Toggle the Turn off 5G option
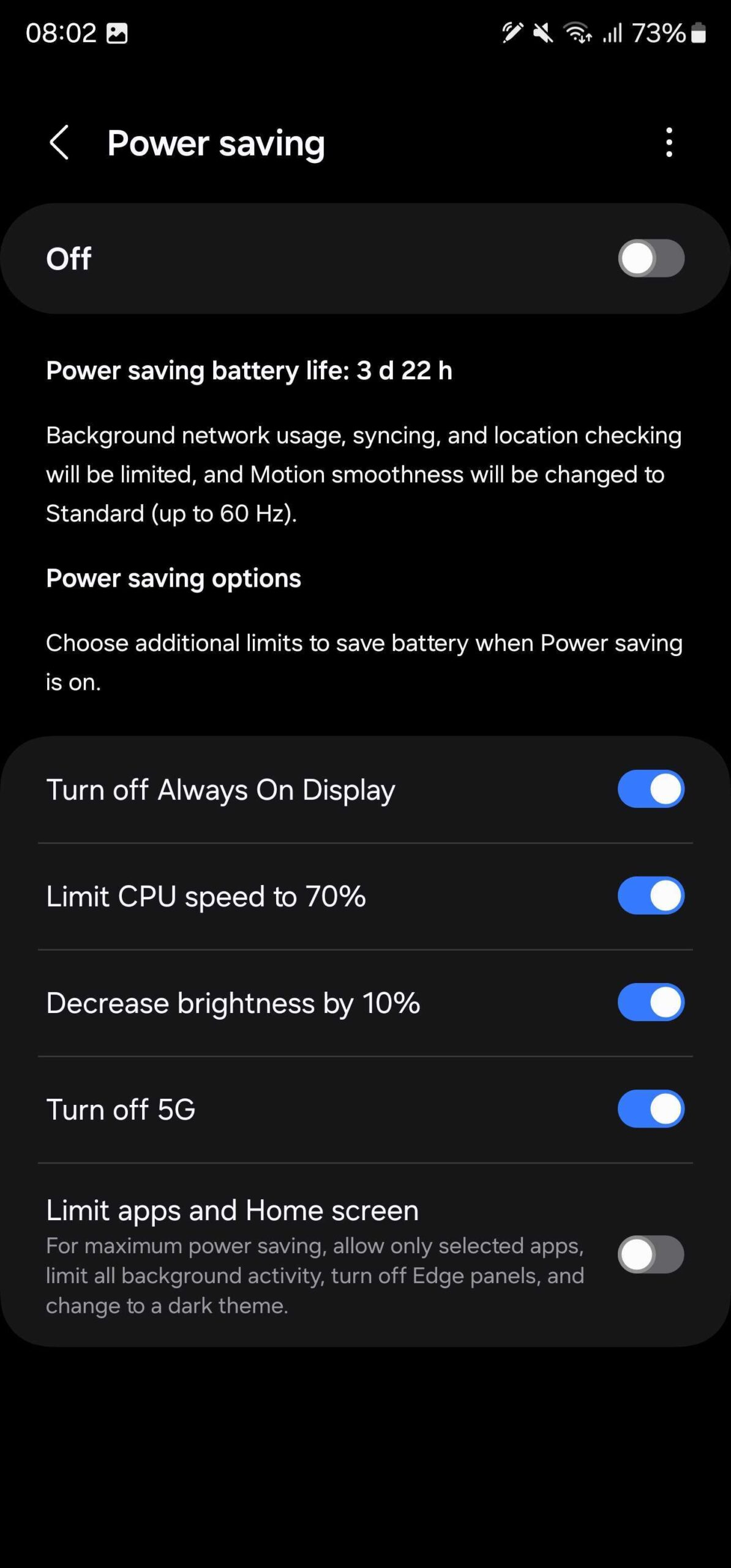731x1568 pixels. [x=650, y=1109]
